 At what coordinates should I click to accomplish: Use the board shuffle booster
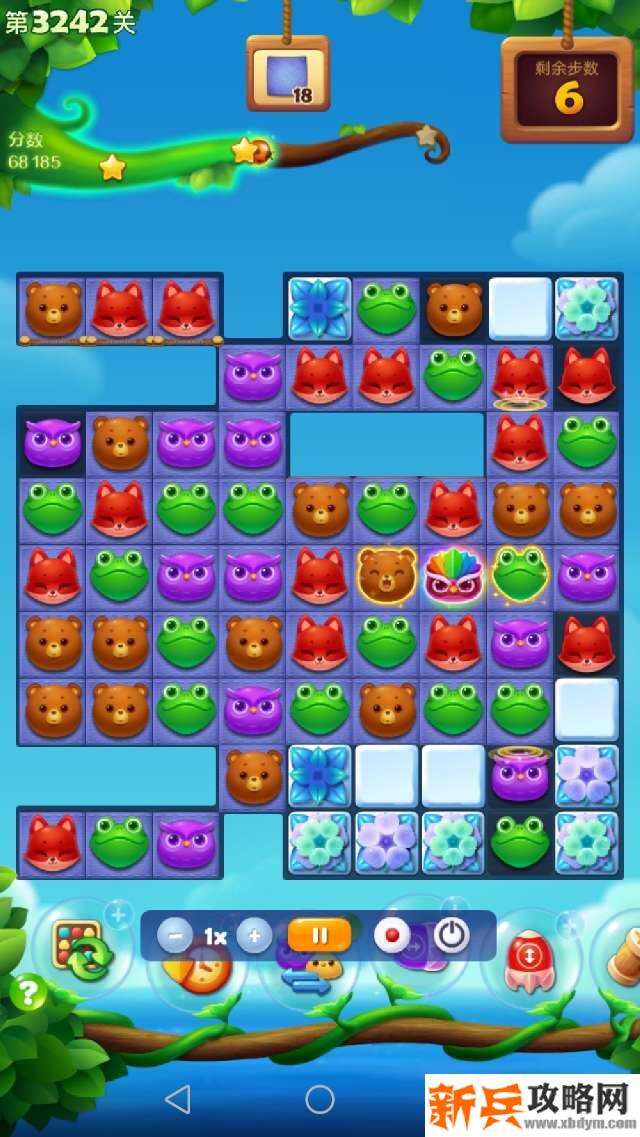click(x=80, y=948)
